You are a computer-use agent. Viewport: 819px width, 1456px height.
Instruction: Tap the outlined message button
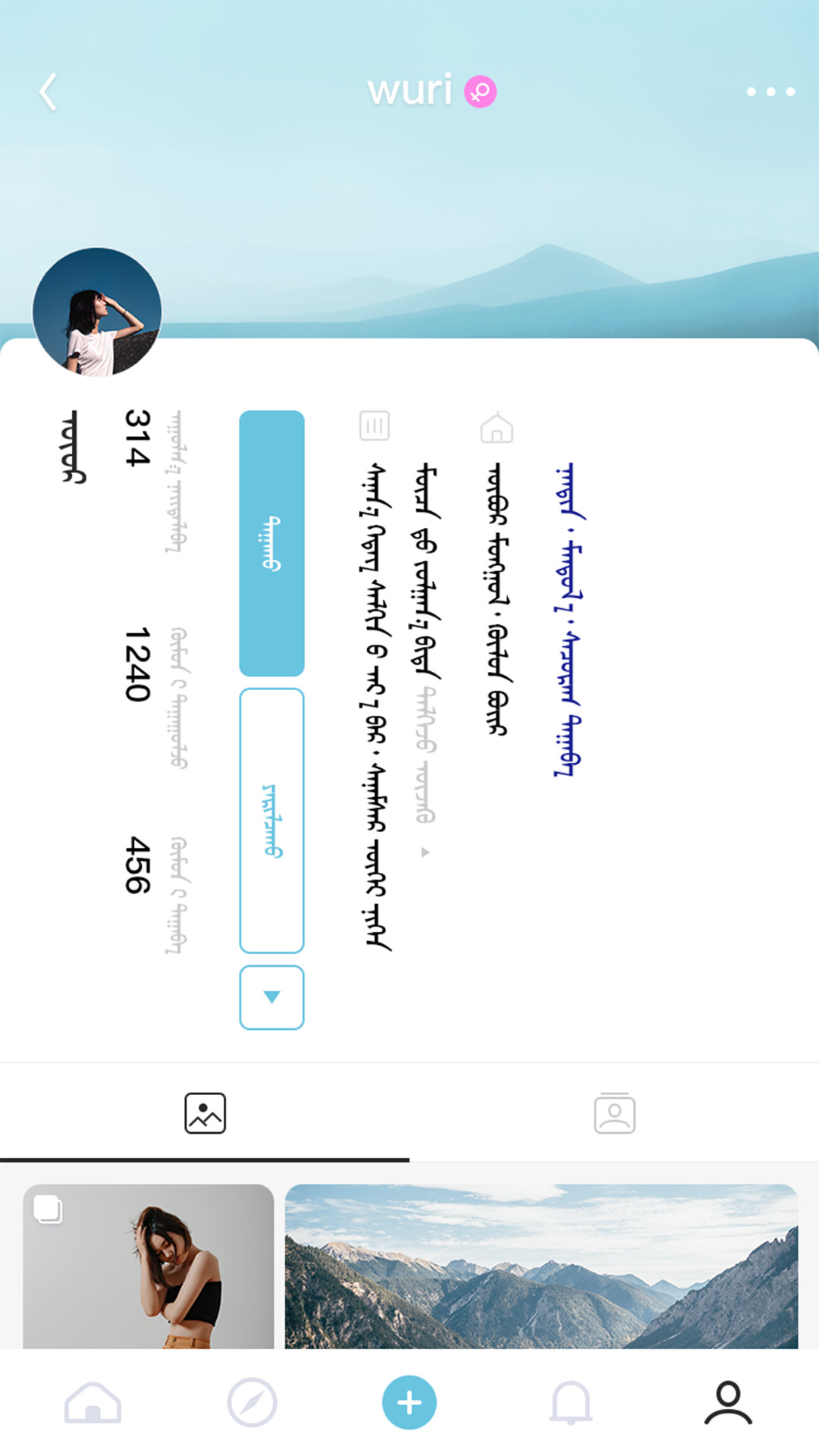click(x=271, y=820)
